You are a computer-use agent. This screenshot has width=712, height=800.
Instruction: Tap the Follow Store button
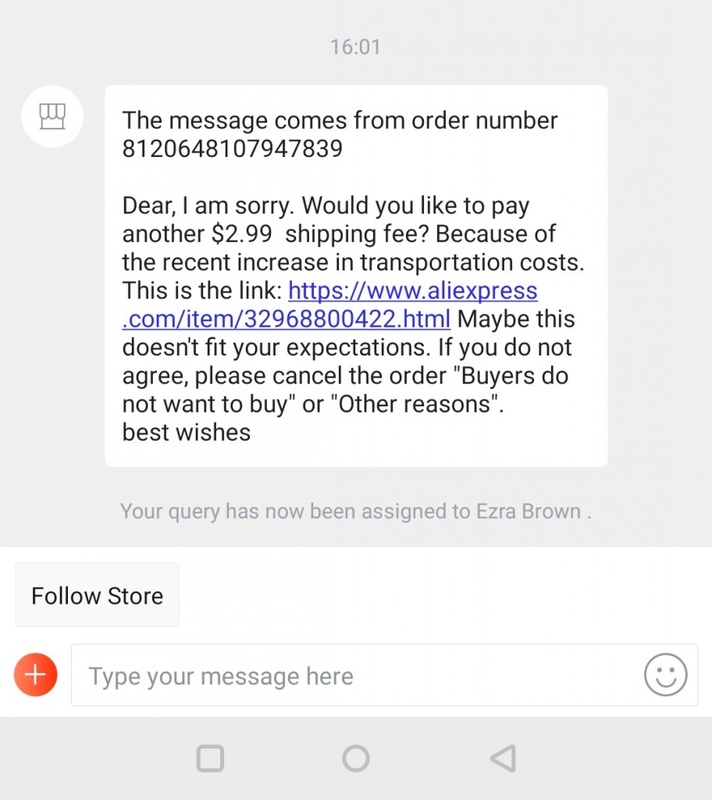point(97,596)
